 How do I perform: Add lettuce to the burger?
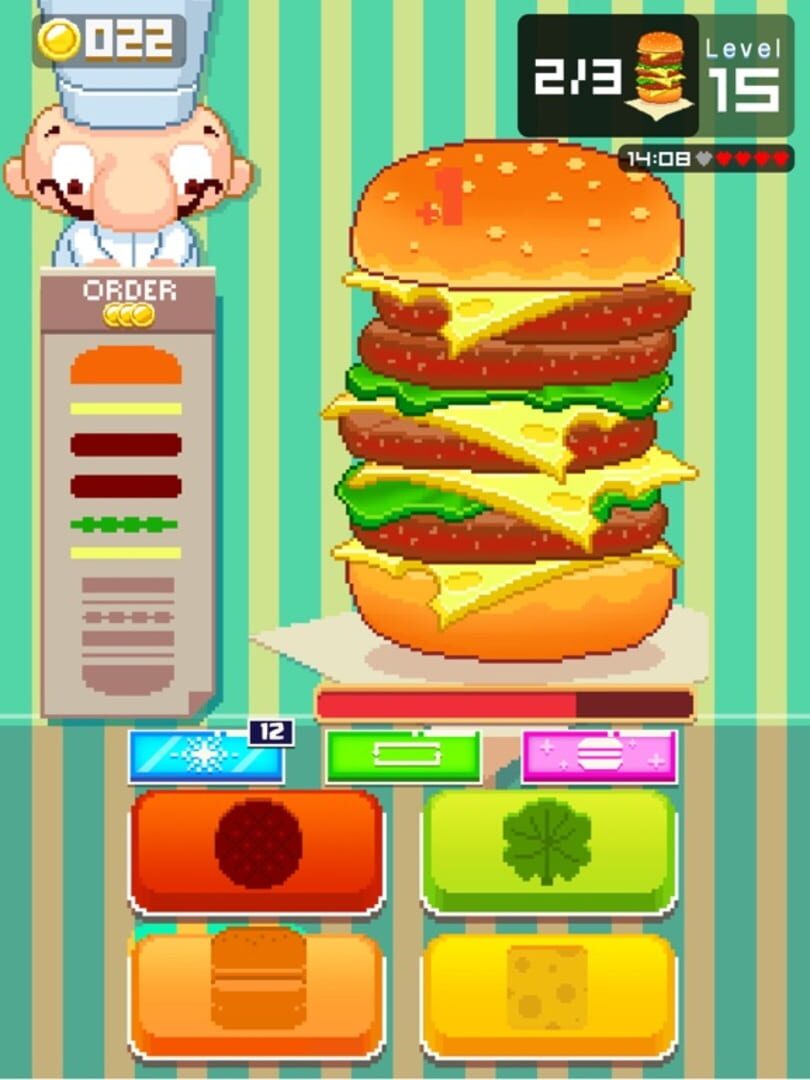[x=548, y=850]
